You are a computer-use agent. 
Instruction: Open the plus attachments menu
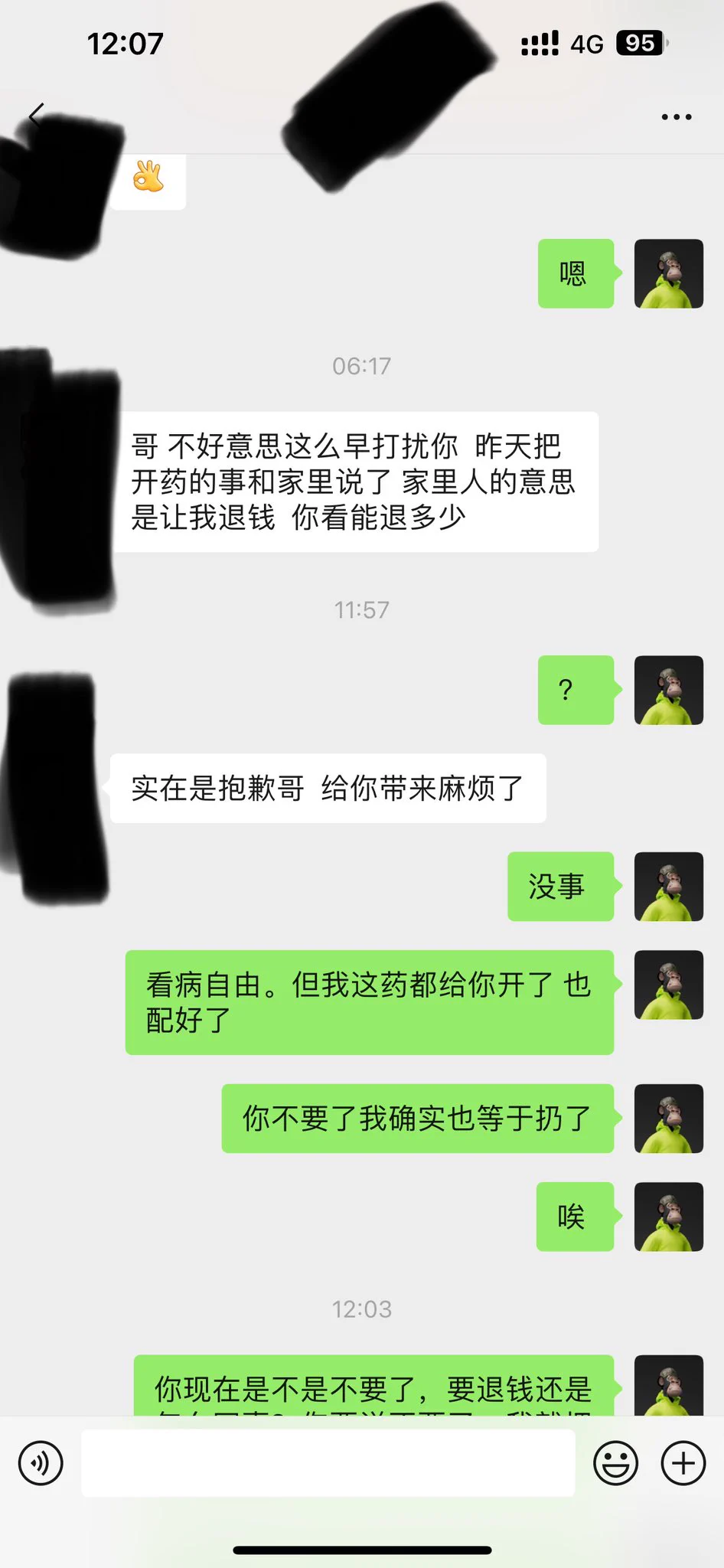point(683,1463)
